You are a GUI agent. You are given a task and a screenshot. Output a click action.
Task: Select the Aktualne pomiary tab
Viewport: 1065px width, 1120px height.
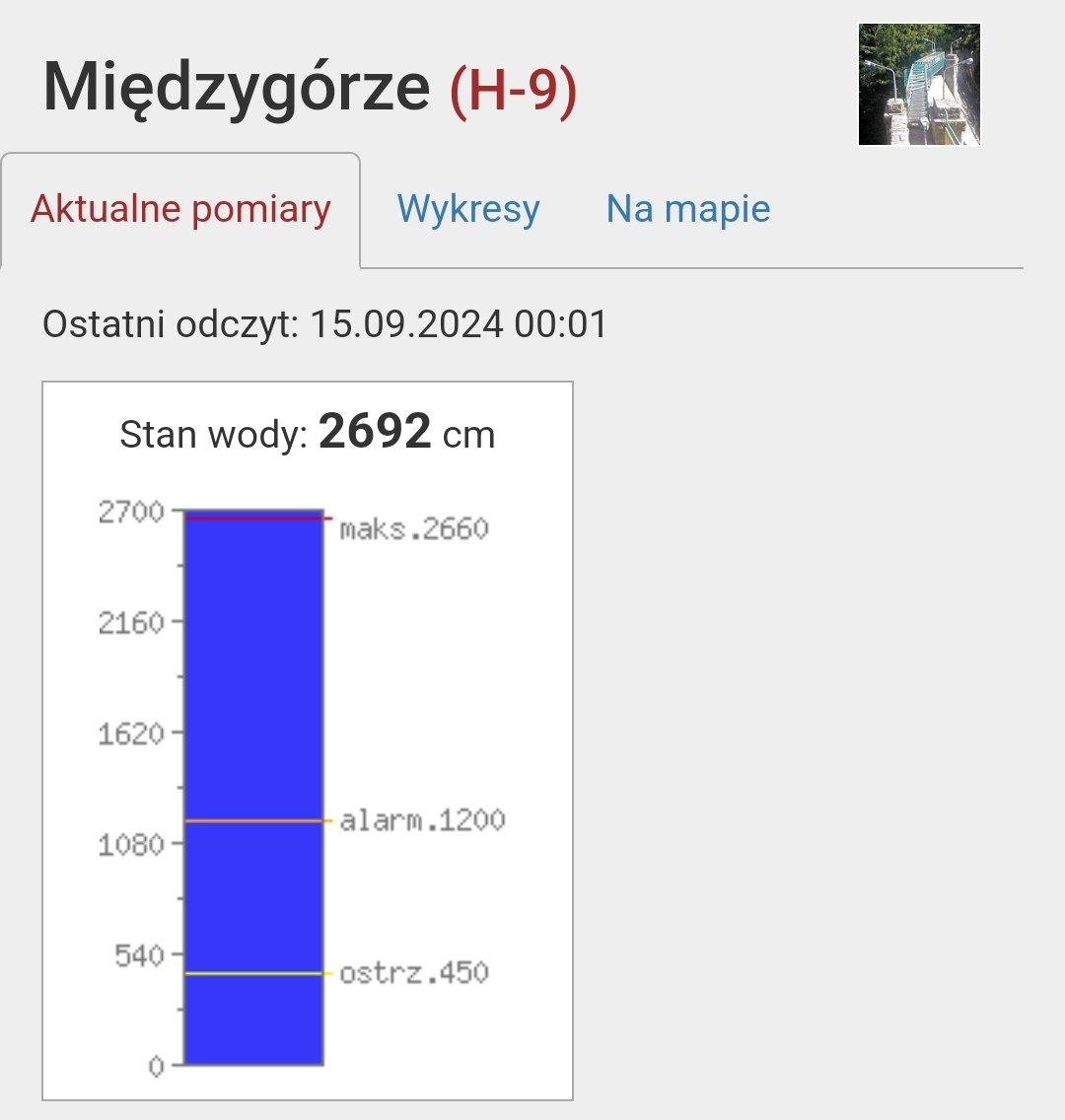pyautogui.click(x=180, y=210)
